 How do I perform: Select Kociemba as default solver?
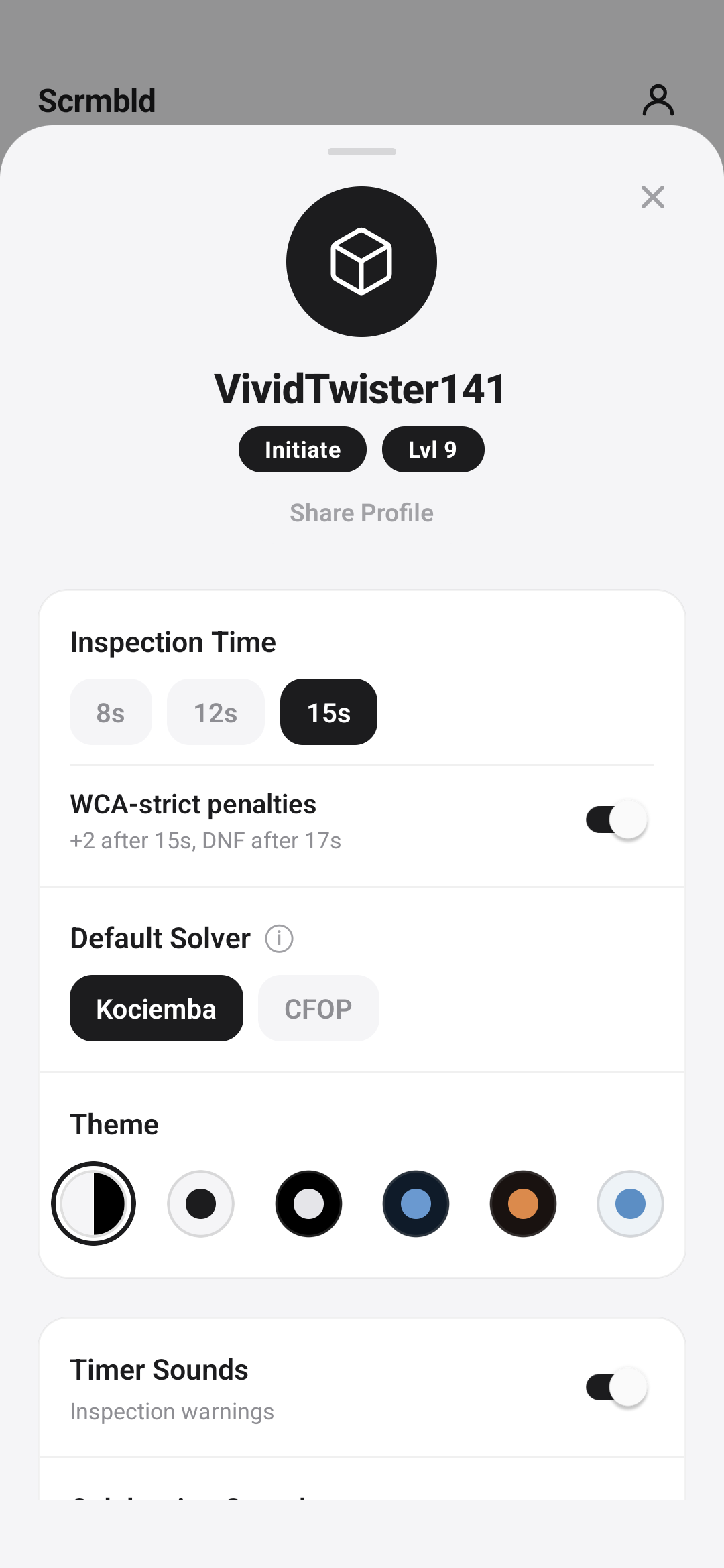coord(156,1008)
